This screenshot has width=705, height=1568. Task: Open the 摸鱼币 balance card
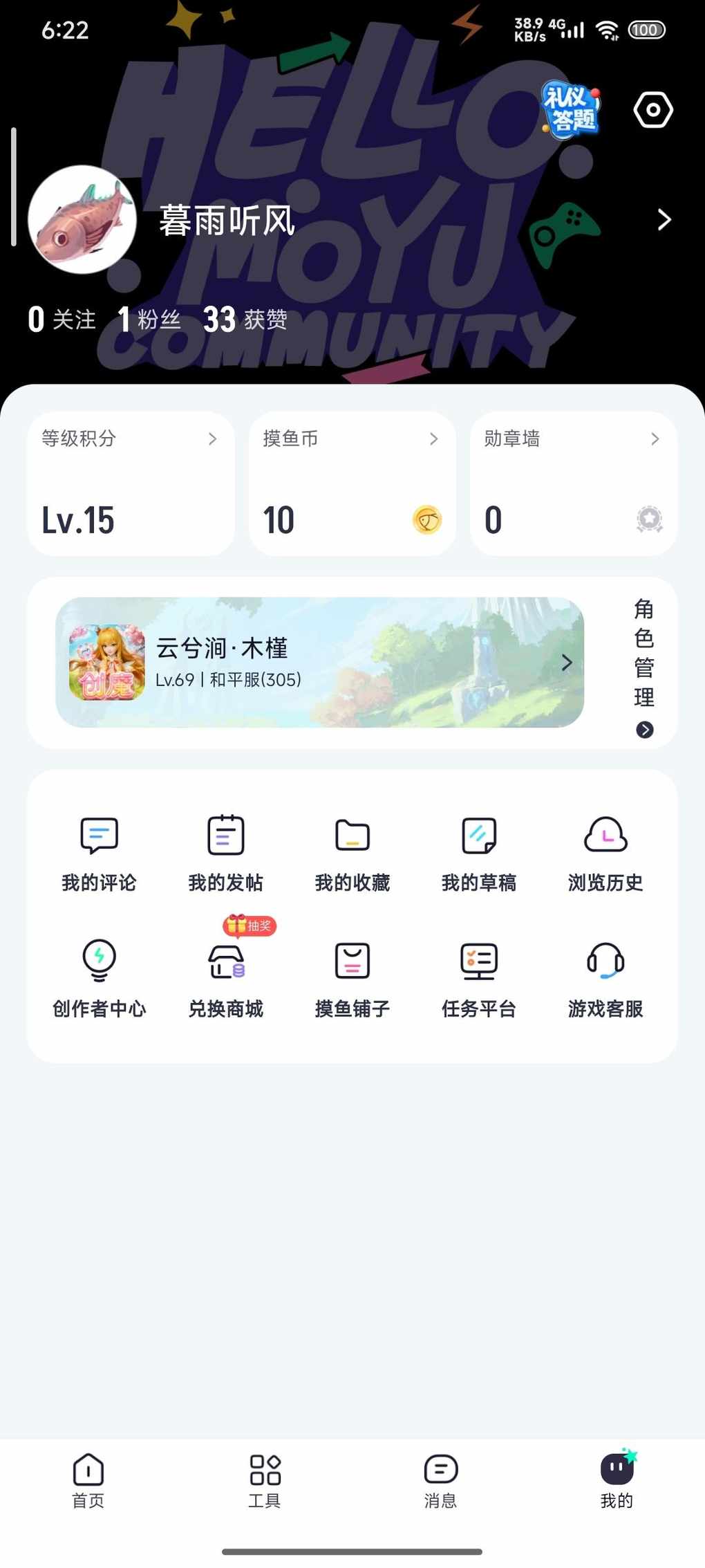point(352,483)
